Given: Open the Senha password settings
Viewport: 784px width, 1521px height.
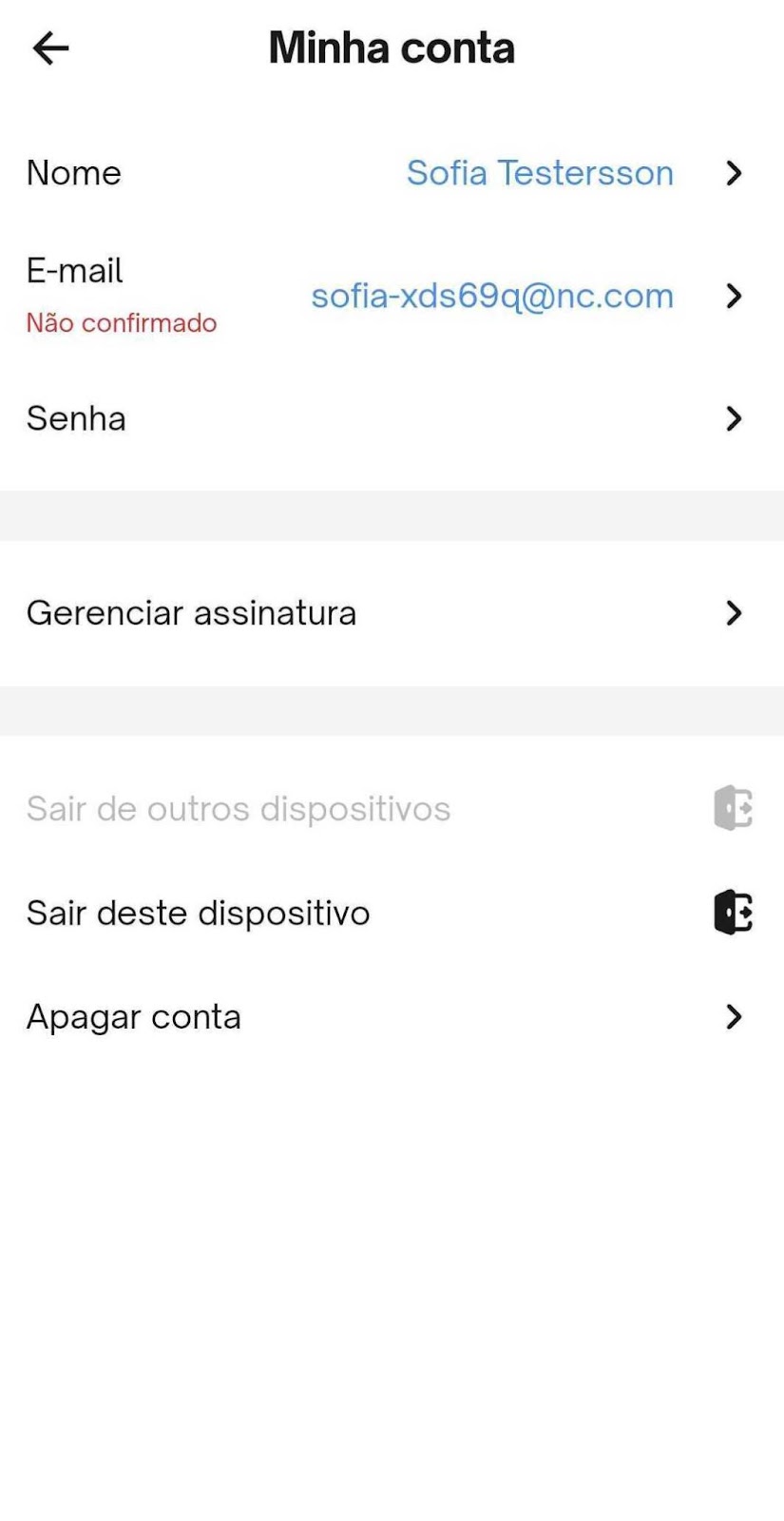Looking at the screenshot, I should click(x=392, y=418).
